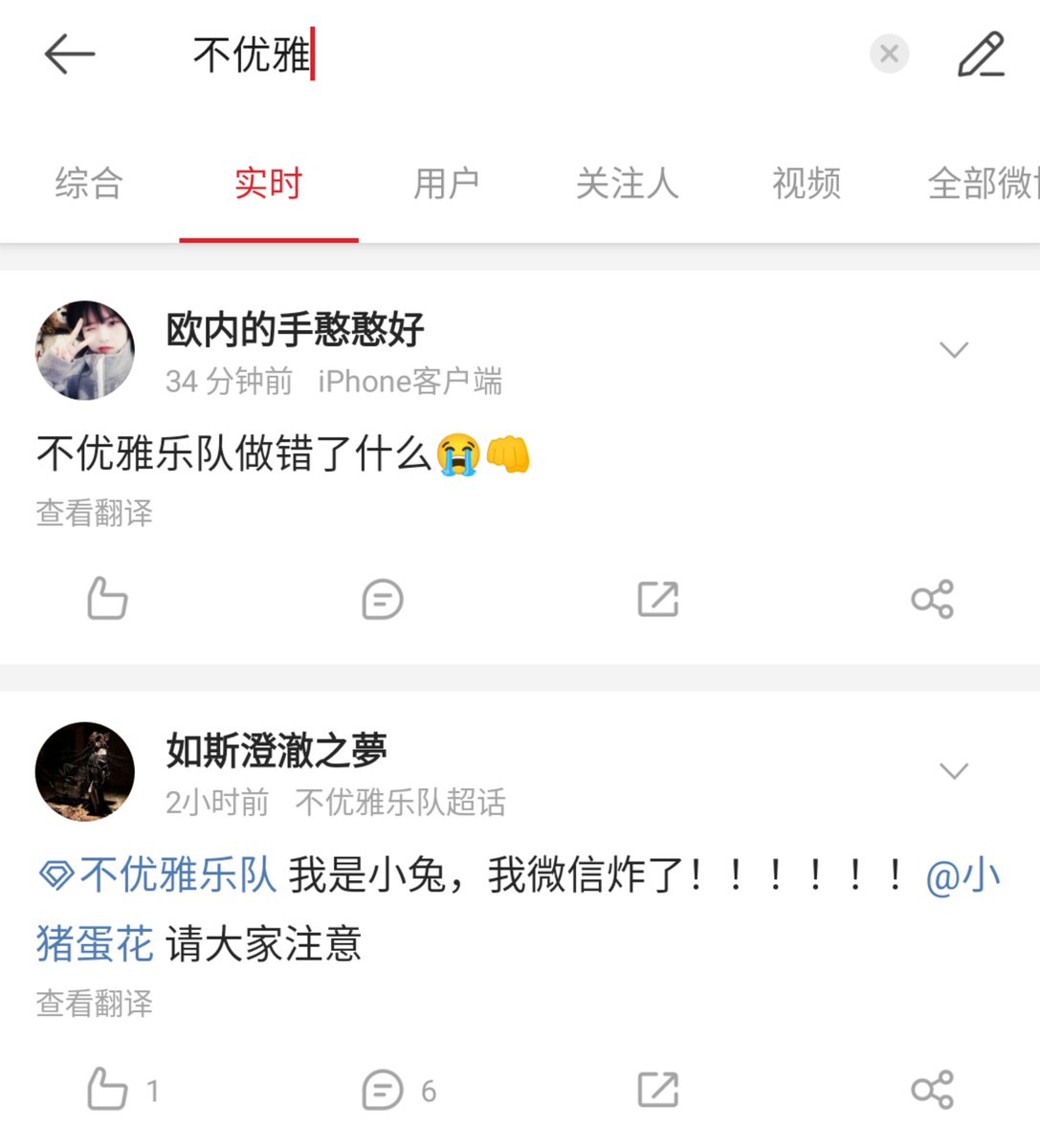The width and height of the screenshot is (1040, 1148).
Task: Select the 实时 tab
Action: pos(268,183)
